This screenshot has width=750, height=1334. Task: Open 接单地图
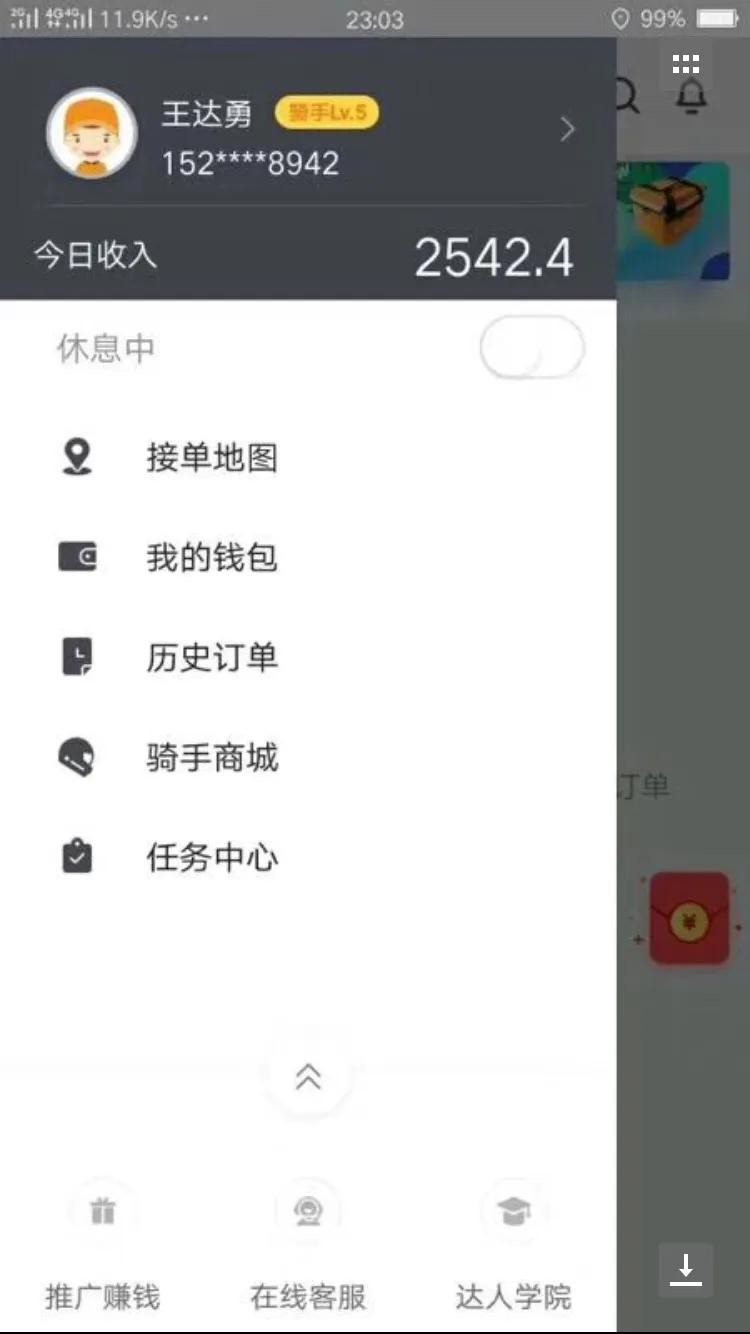coord(211,458)
